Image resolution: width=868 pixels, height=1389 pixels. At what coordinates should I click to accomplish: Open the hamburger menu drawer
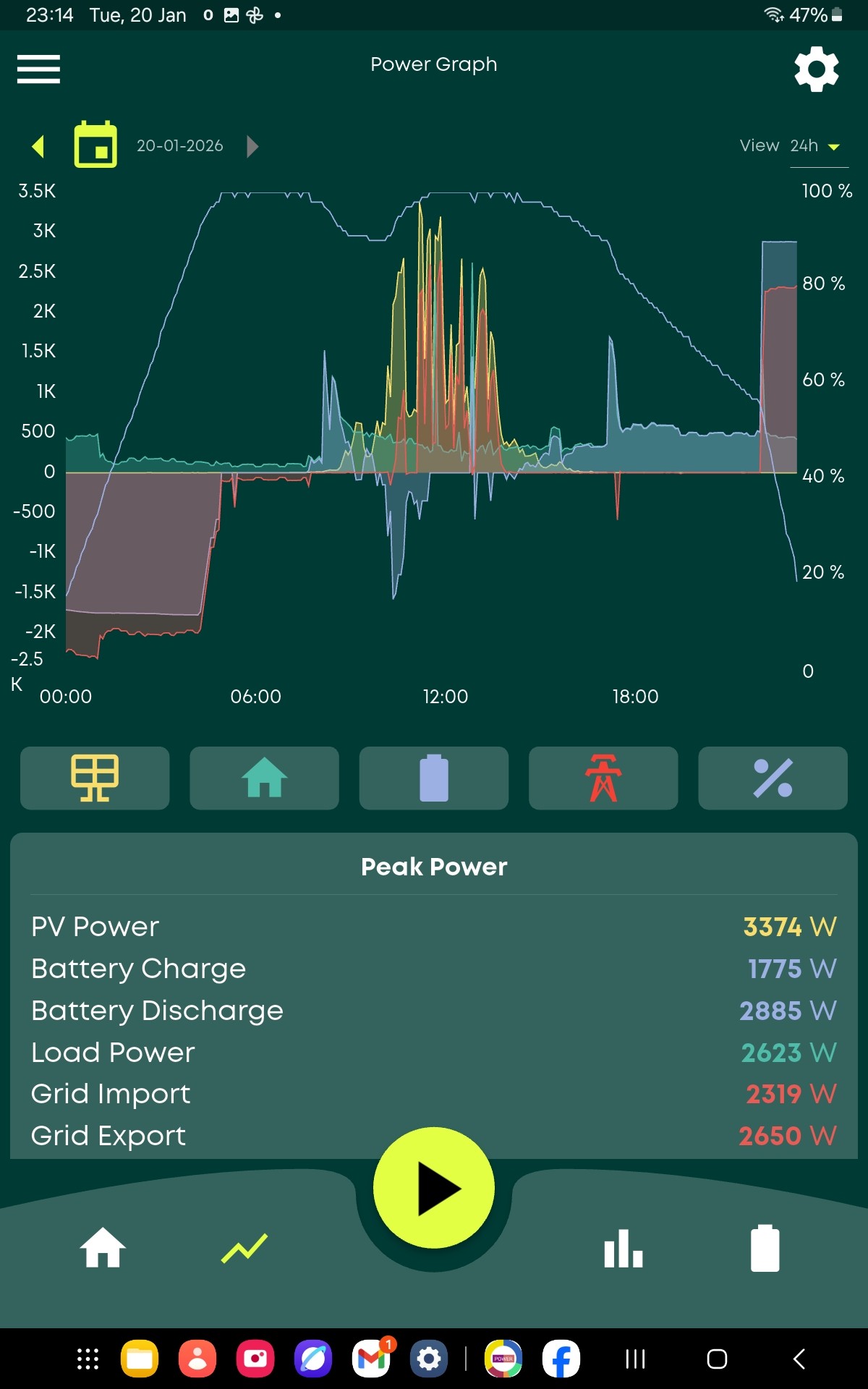pos(38,69)
